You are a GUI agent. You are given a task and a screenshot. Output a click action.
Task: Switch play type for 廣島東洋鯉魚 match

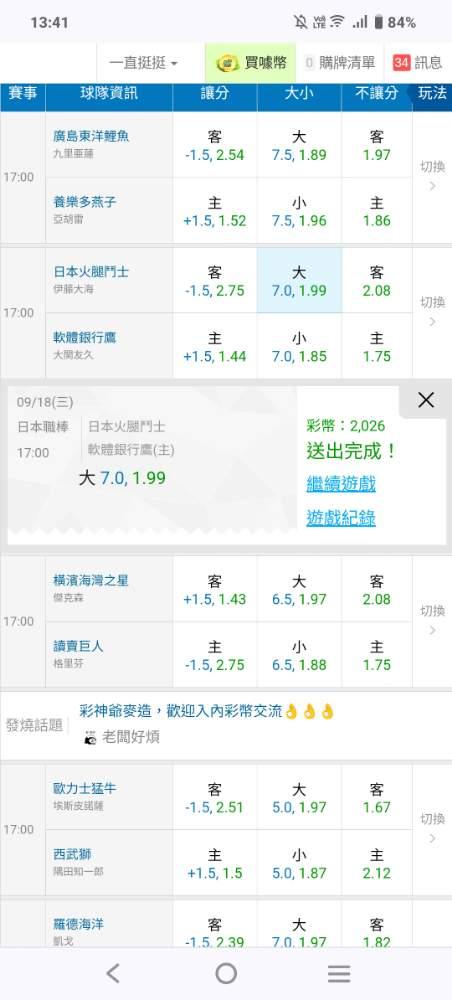[x=432, y=175]
